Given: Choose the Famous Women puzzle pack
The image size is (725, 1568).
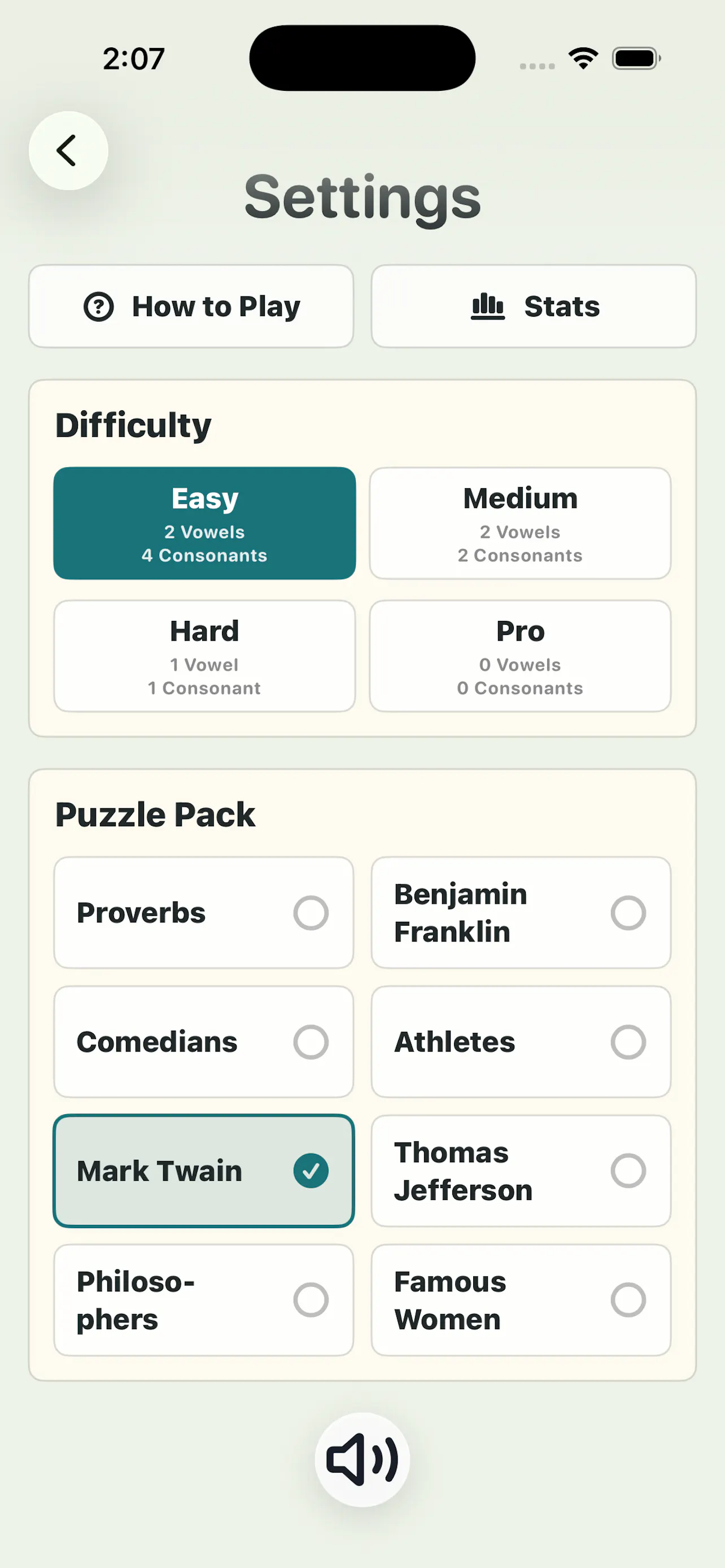Looking at the screenshot, I should pyautogui.click(x=521, y=1299).
